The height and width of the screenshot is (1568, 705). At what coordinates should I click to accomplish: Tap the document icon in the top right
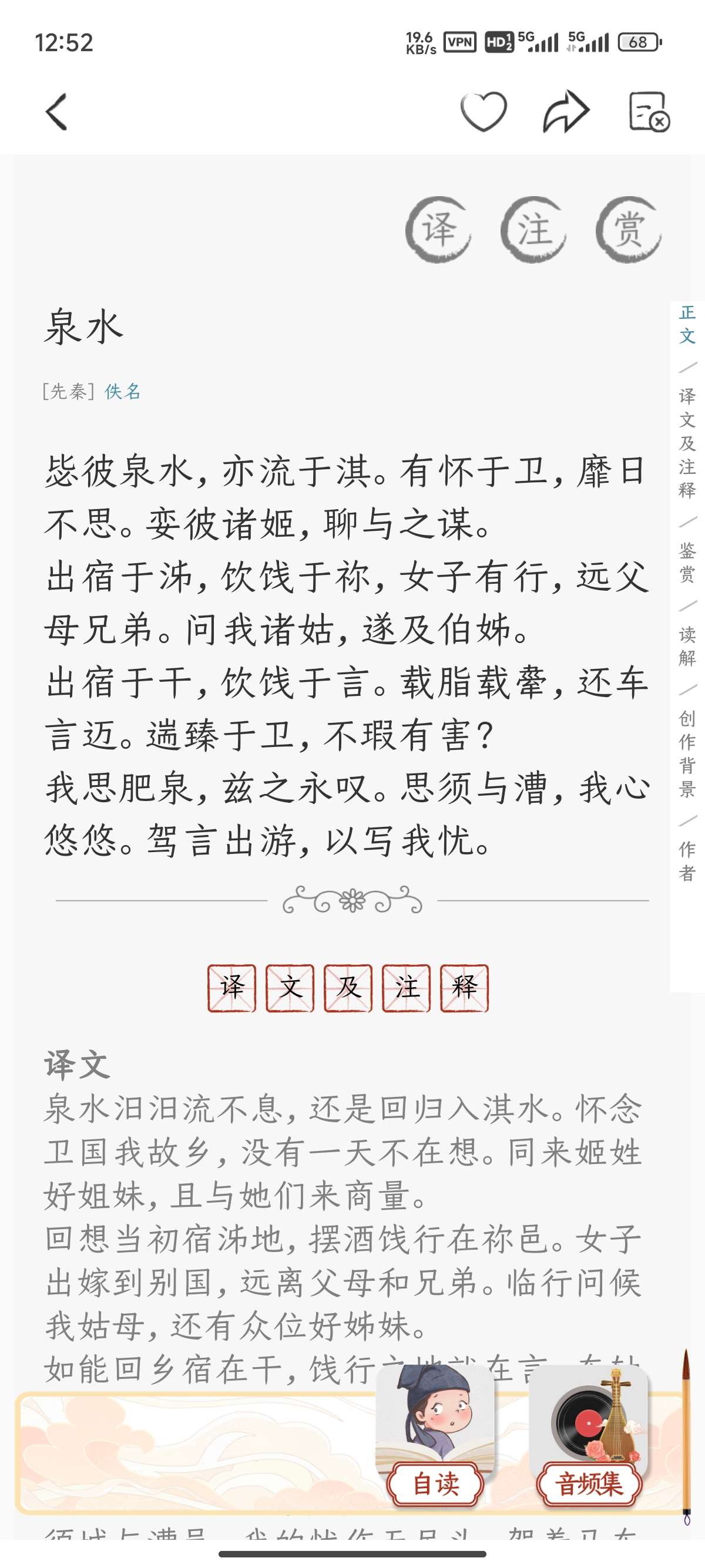coord(649,112)
